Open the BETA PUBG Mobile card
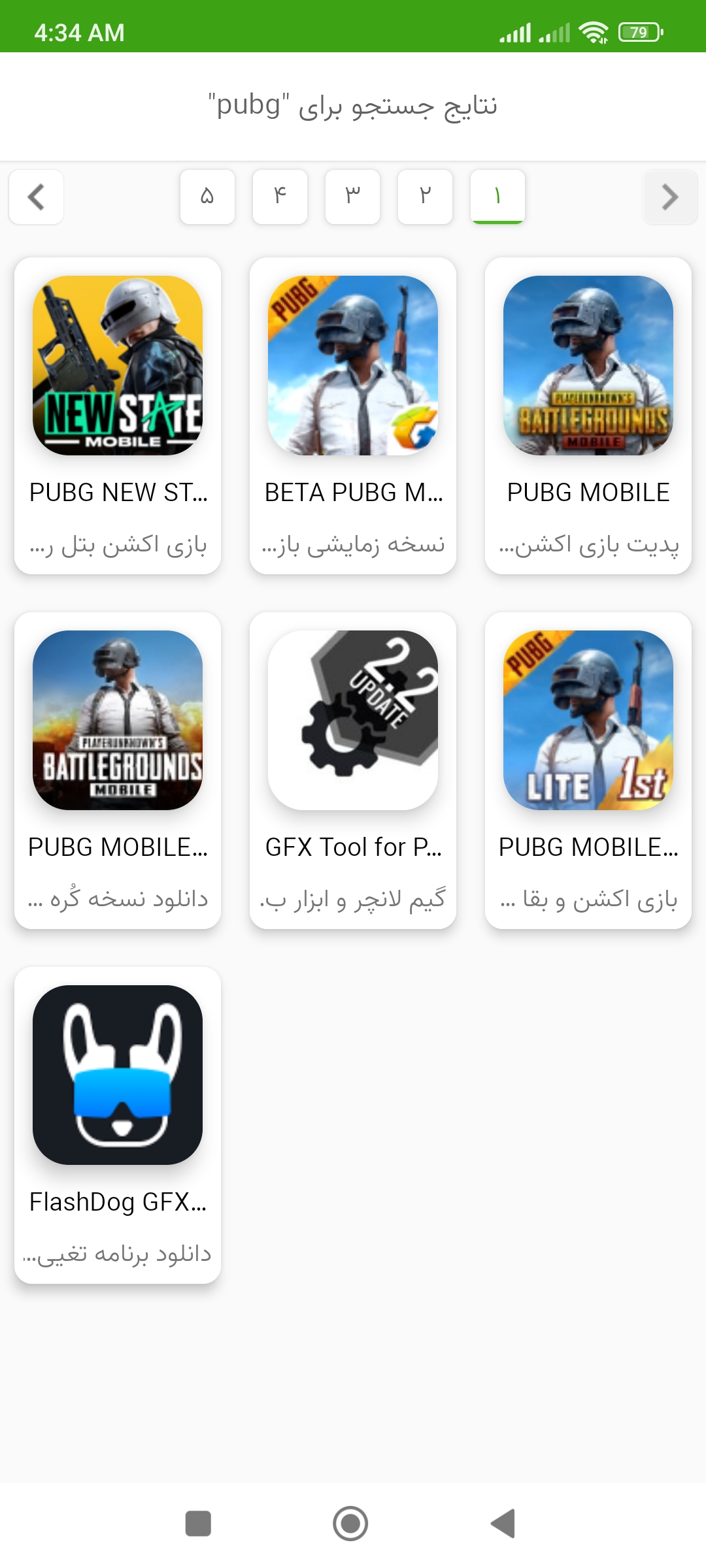This screenshot has height=1568, width=706. [353, 416]
